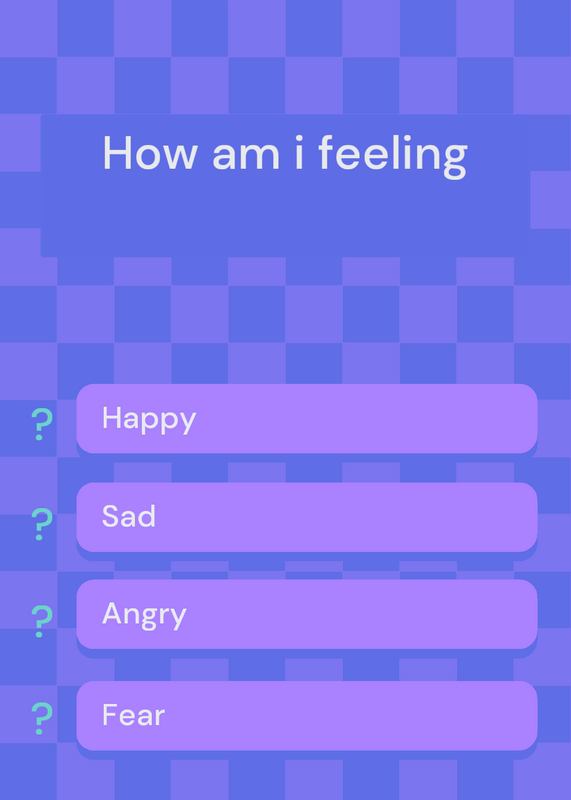Screen dimensions: 571x800
Task: Choose Sad as the answer
Action: (307, 517)
